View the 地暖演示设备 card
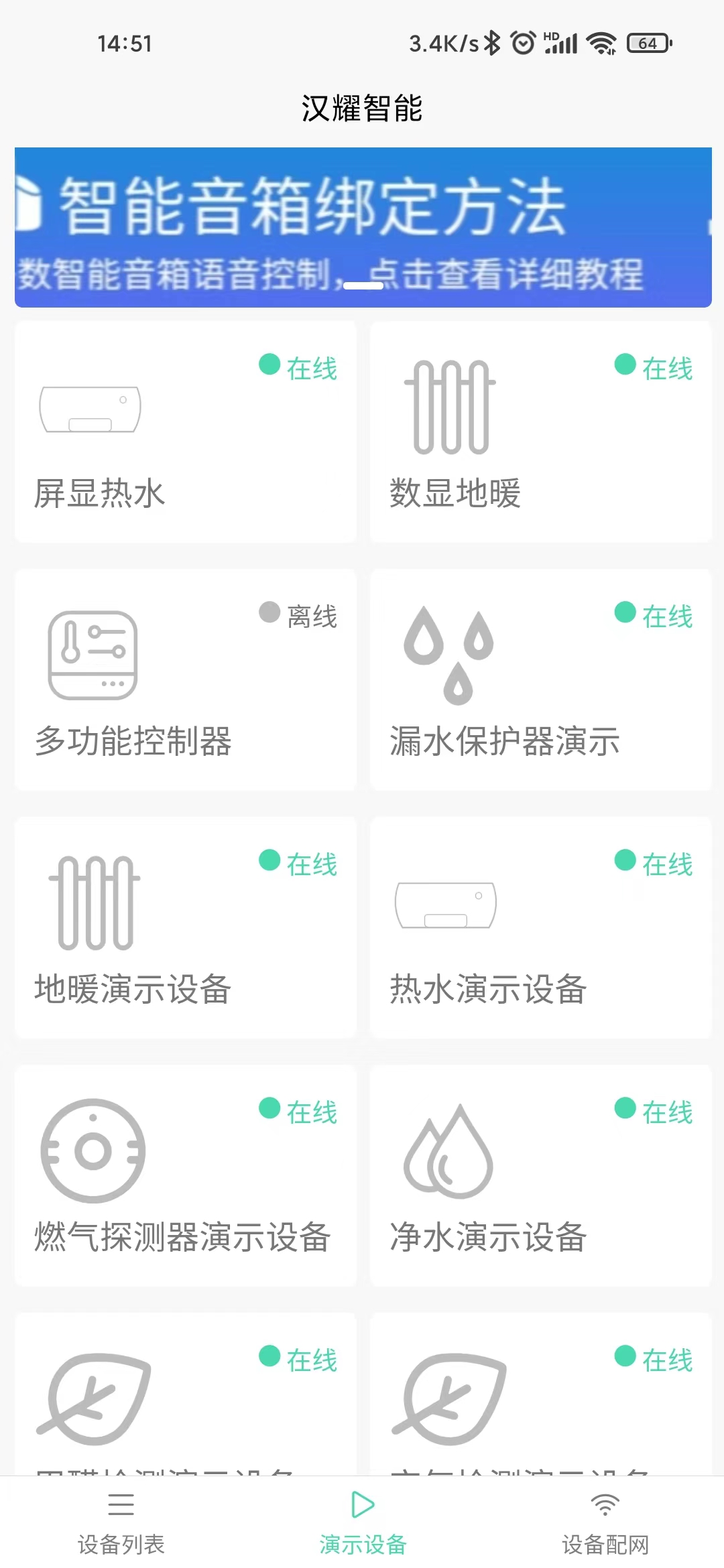 click(186, 927)
